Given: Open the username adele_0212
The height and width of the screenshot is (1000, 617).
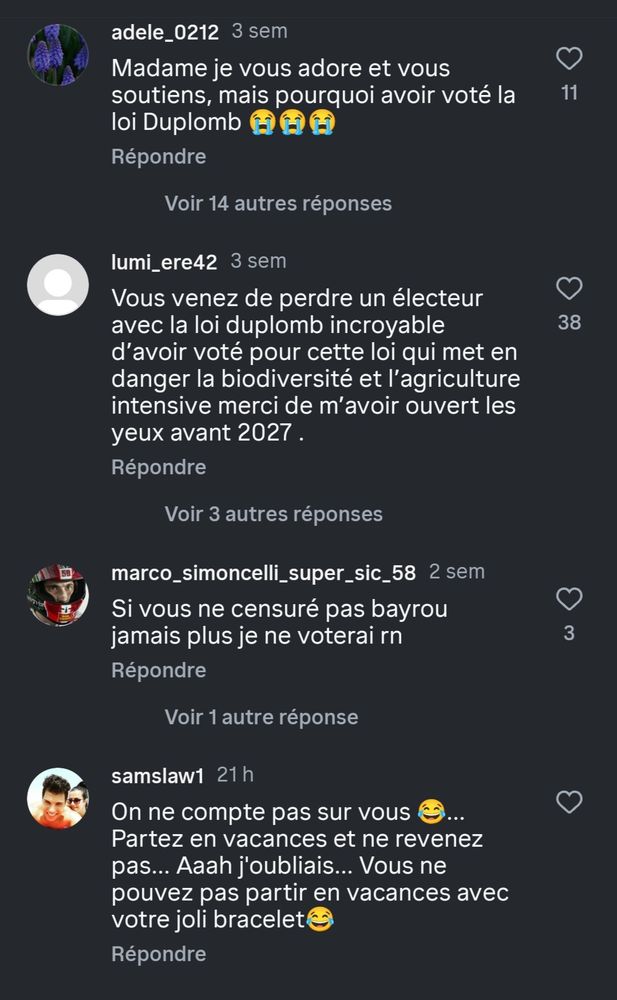Looking at the screenshot, I should point(165,32).
